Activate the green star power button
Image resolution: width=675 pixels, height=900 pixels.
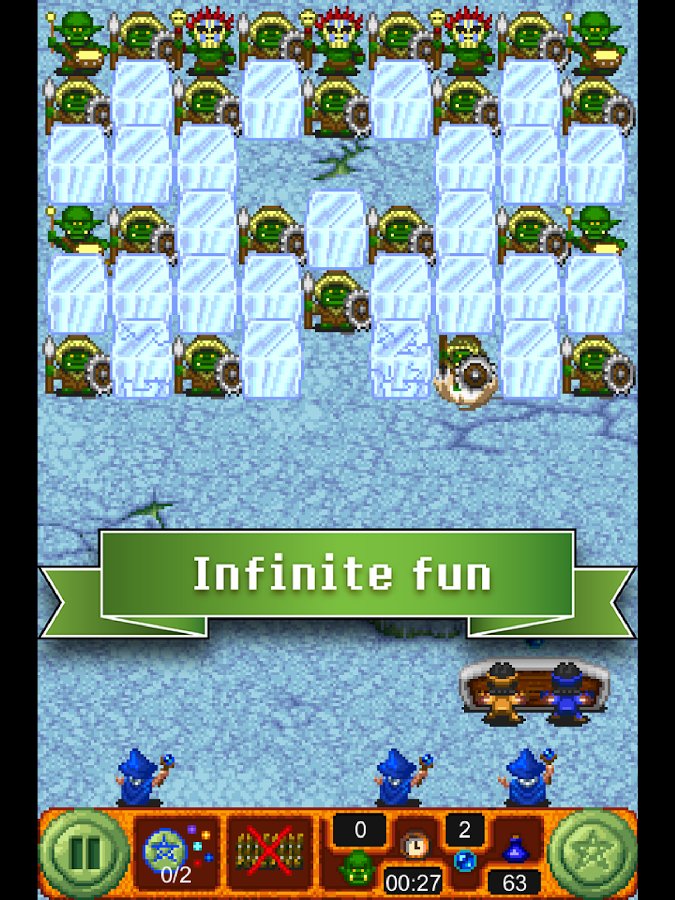(591, 852)
